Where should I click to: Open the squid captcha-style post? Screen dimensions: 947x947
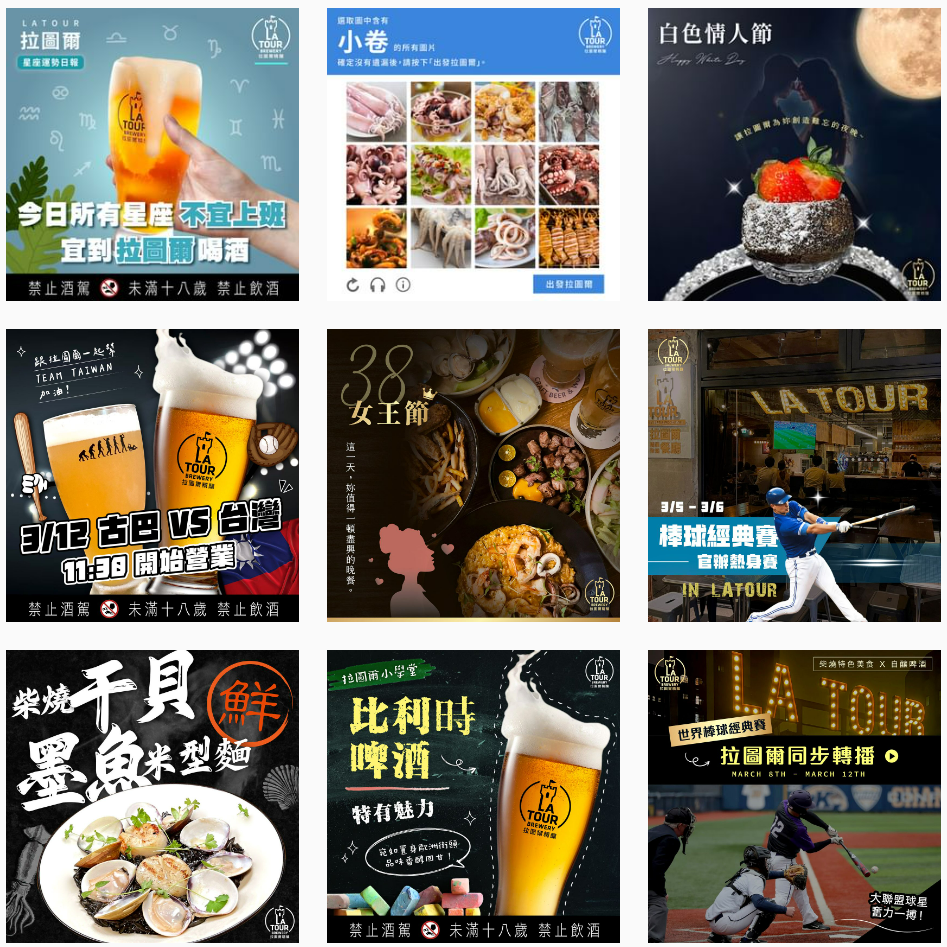(473, 154)
